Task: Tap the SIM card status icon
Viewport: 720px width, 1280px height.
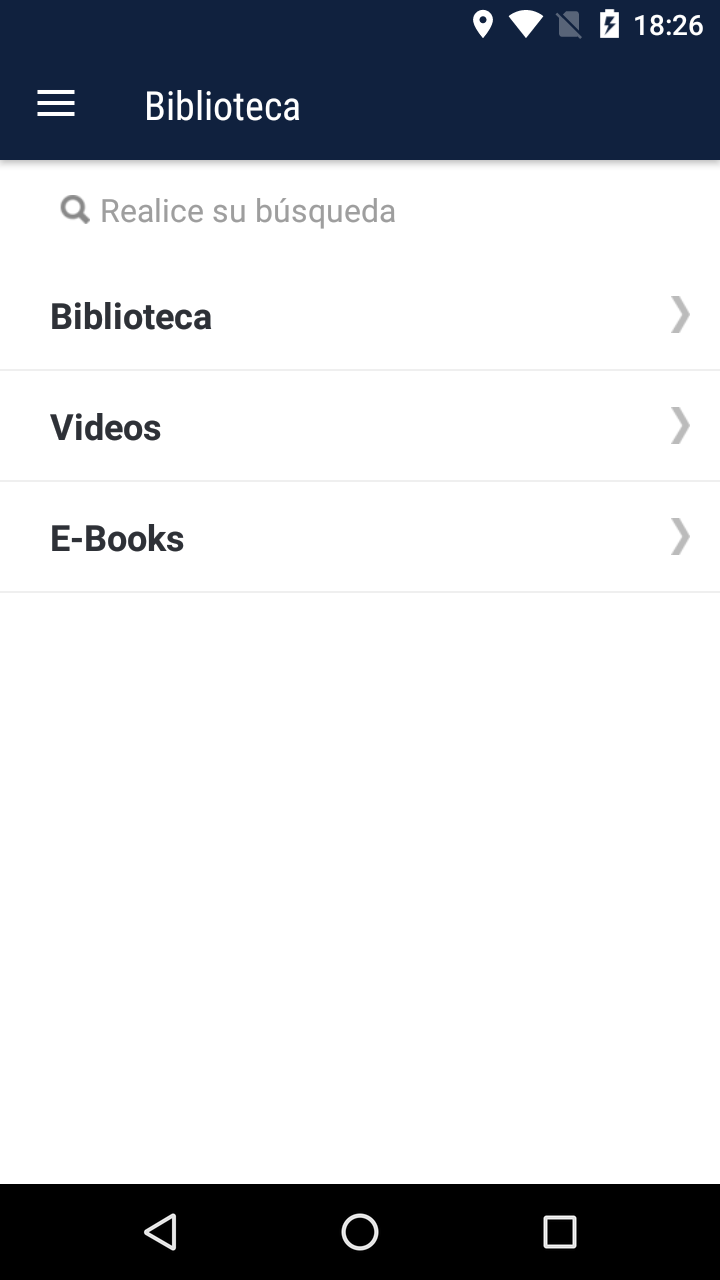Action: click(x=570, y=24)
